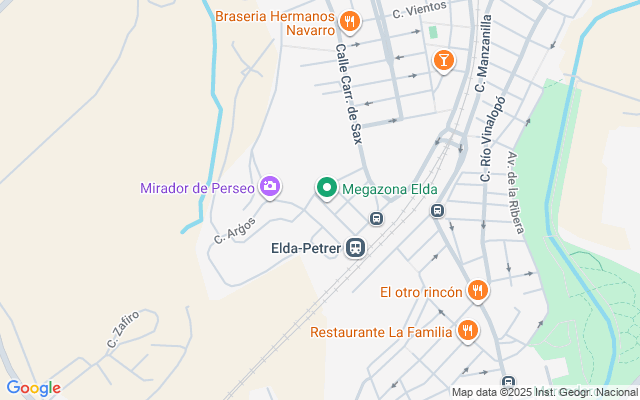This screenshot has width=640, height=400.
Task: Open the Megazona Elda location marker
Action: tap(327, 188)
